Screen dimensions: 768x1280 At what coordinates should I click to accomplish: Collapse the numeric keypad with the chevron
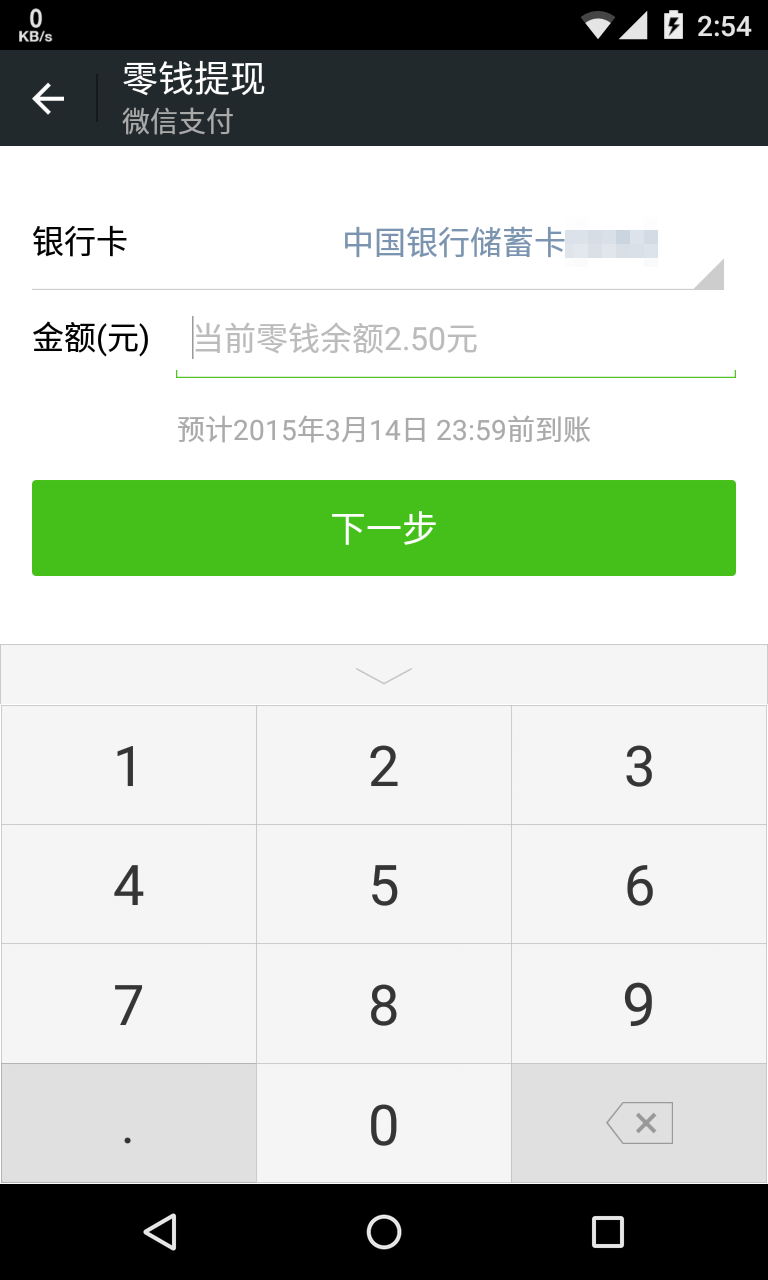pyautogui.click(x=384, y=676)
